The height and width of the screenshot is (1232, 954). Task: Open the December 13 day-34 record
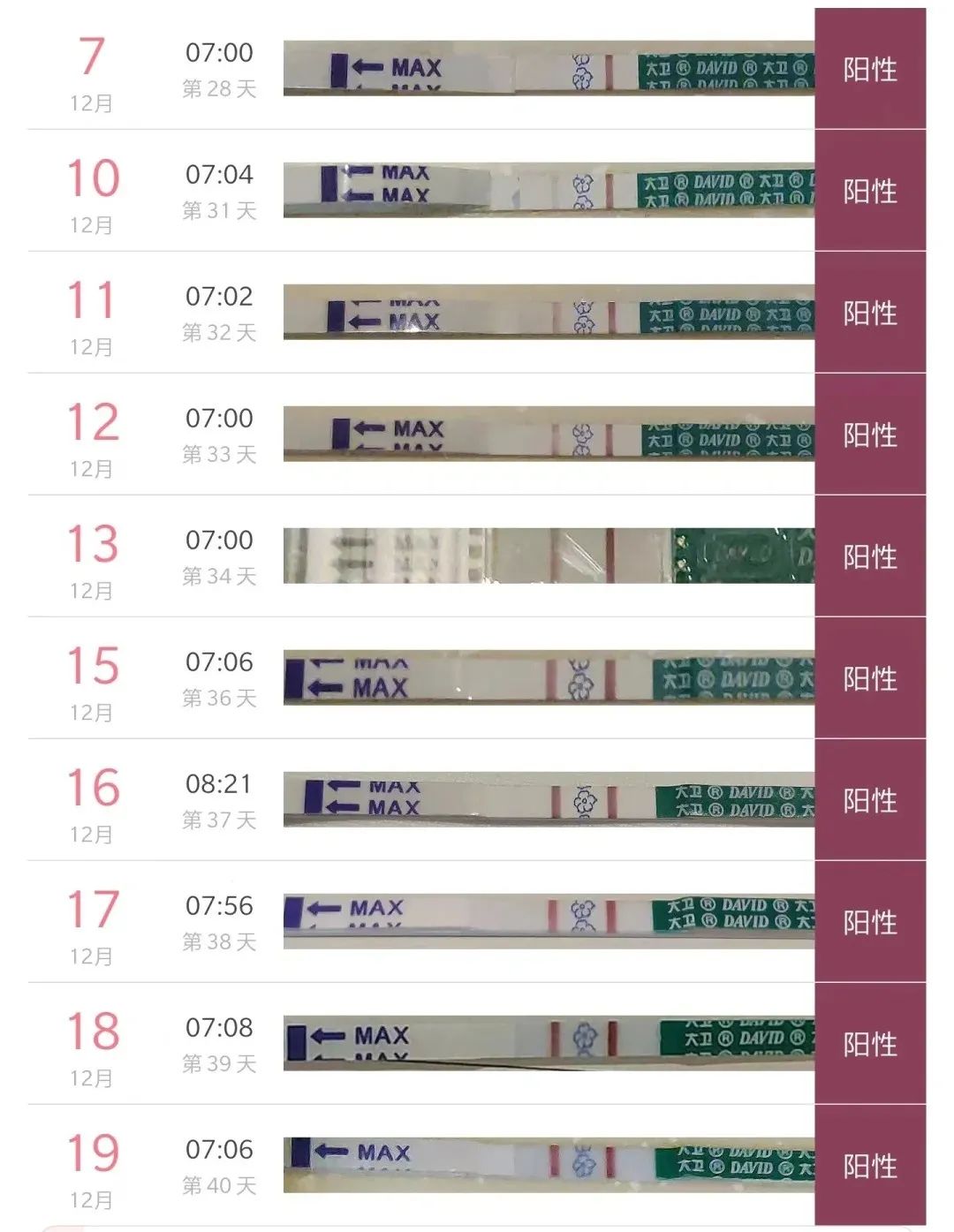pyautogui.click(x=548, y=556)
